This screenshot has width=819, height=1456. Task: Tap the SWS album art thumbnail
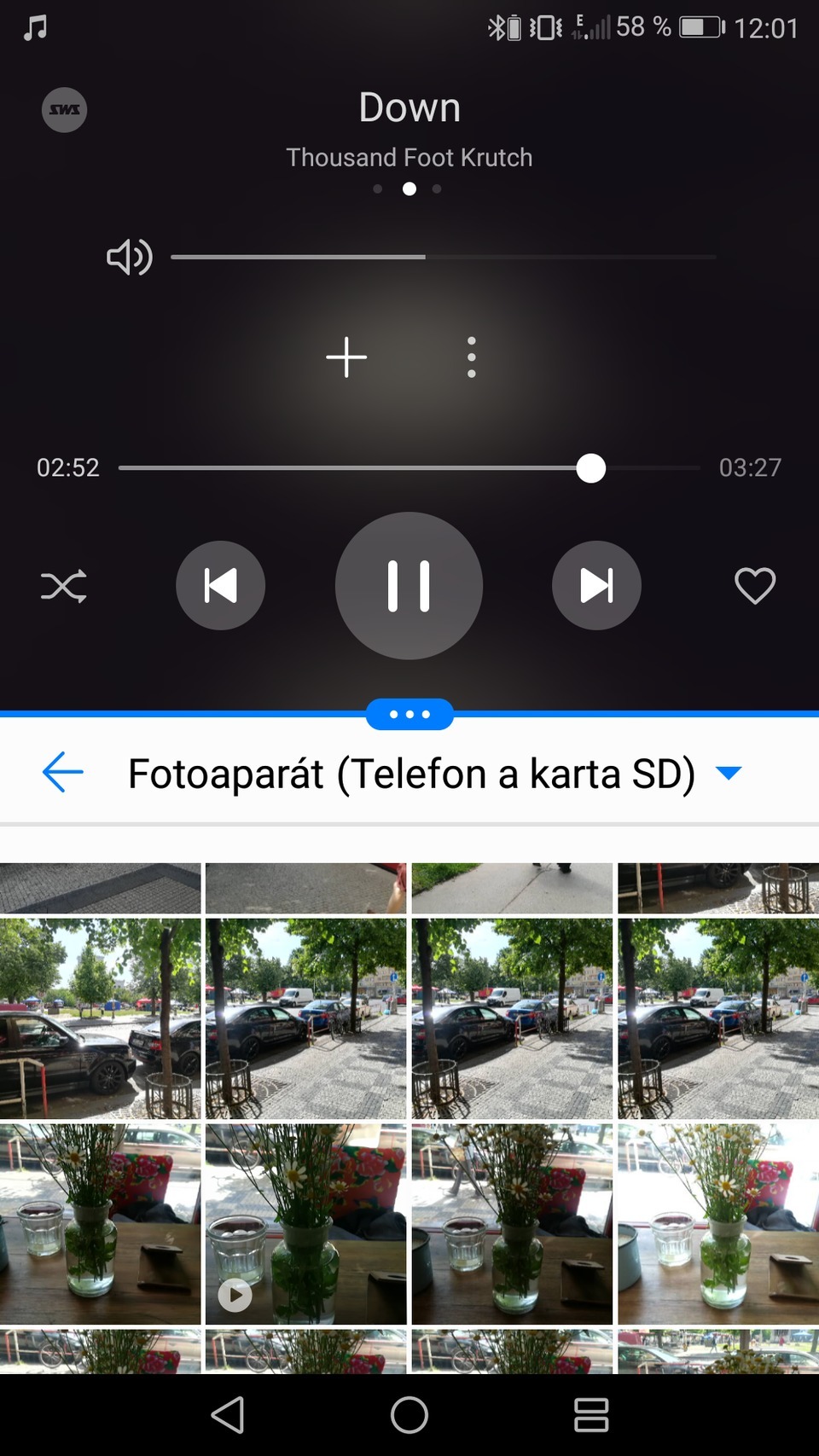(65, 109)
